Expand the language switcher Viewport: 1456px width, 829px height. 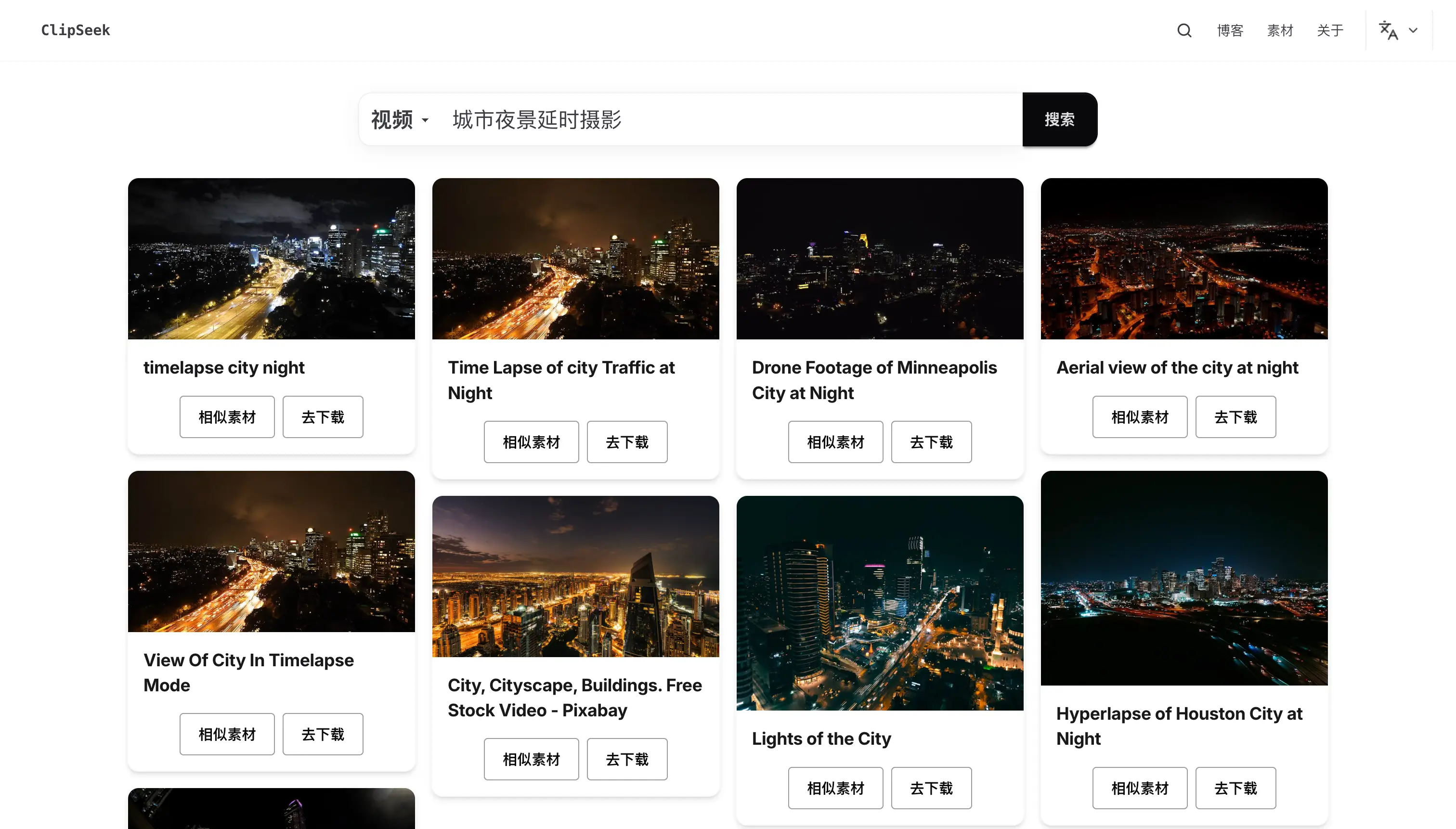(1398, 30)
